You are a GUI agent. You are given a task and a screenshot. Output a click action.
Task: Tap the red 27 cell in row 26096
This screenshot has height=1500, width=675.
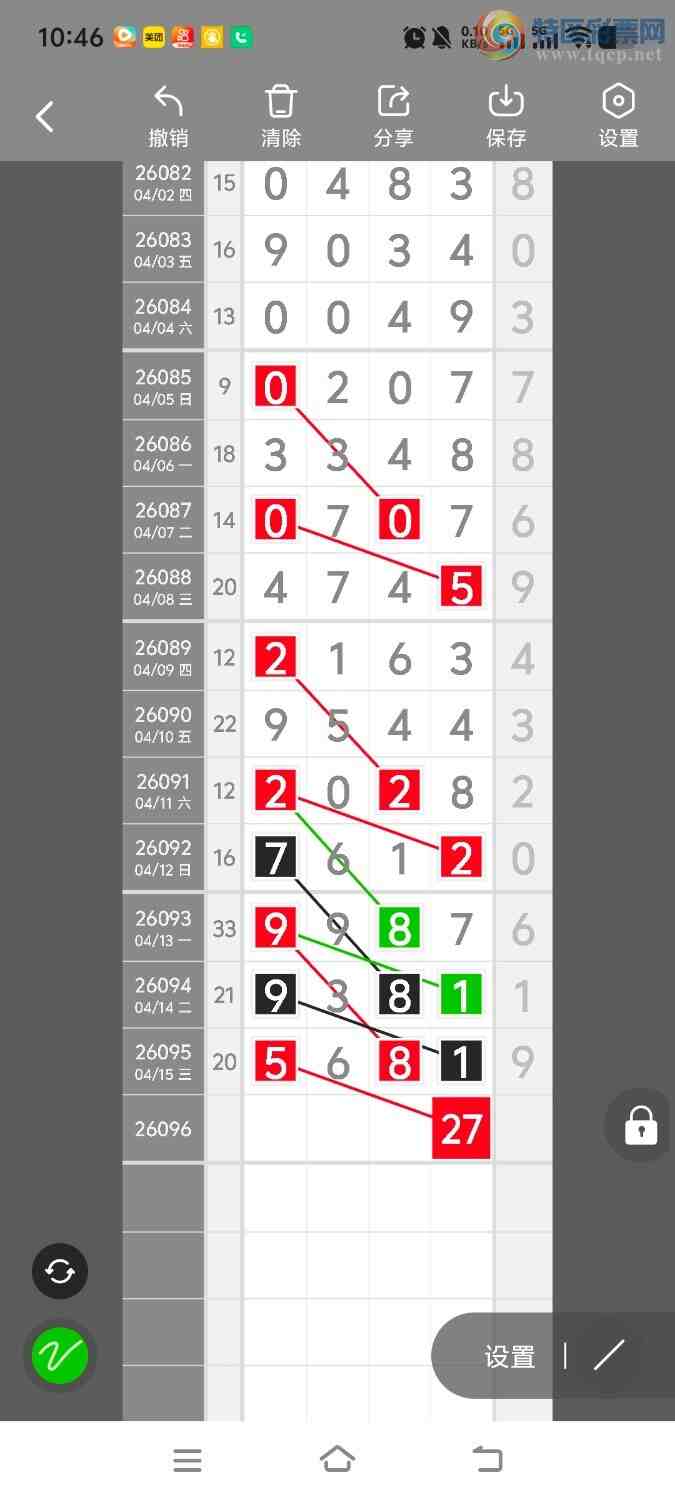coord(461,1128)
